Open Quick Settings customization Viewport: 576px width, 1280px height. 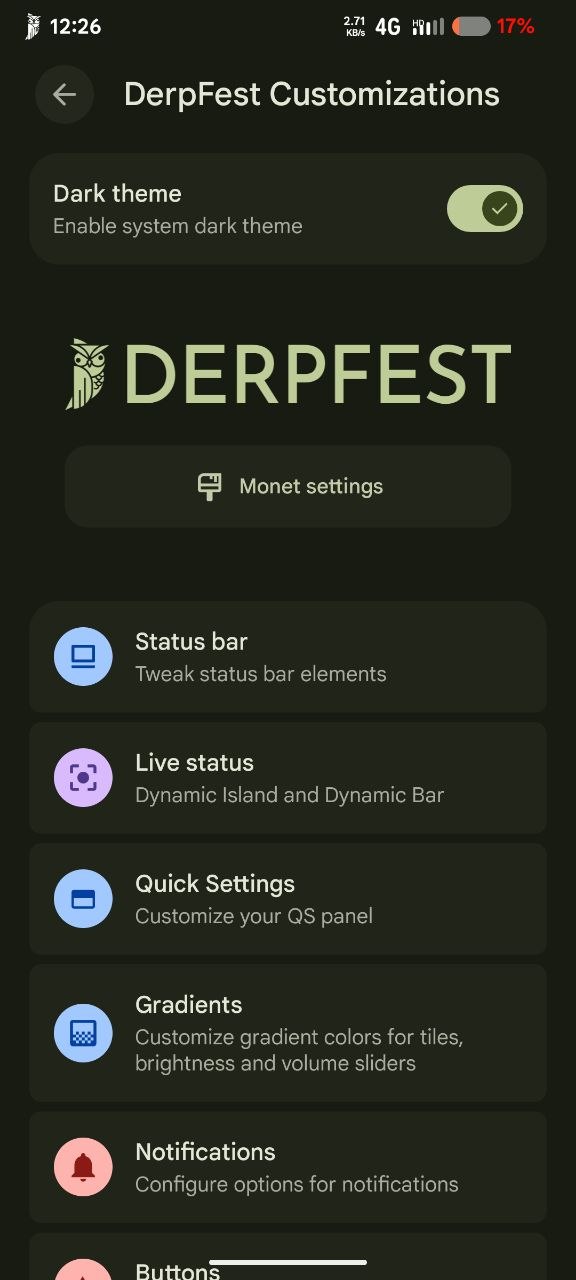288,899
